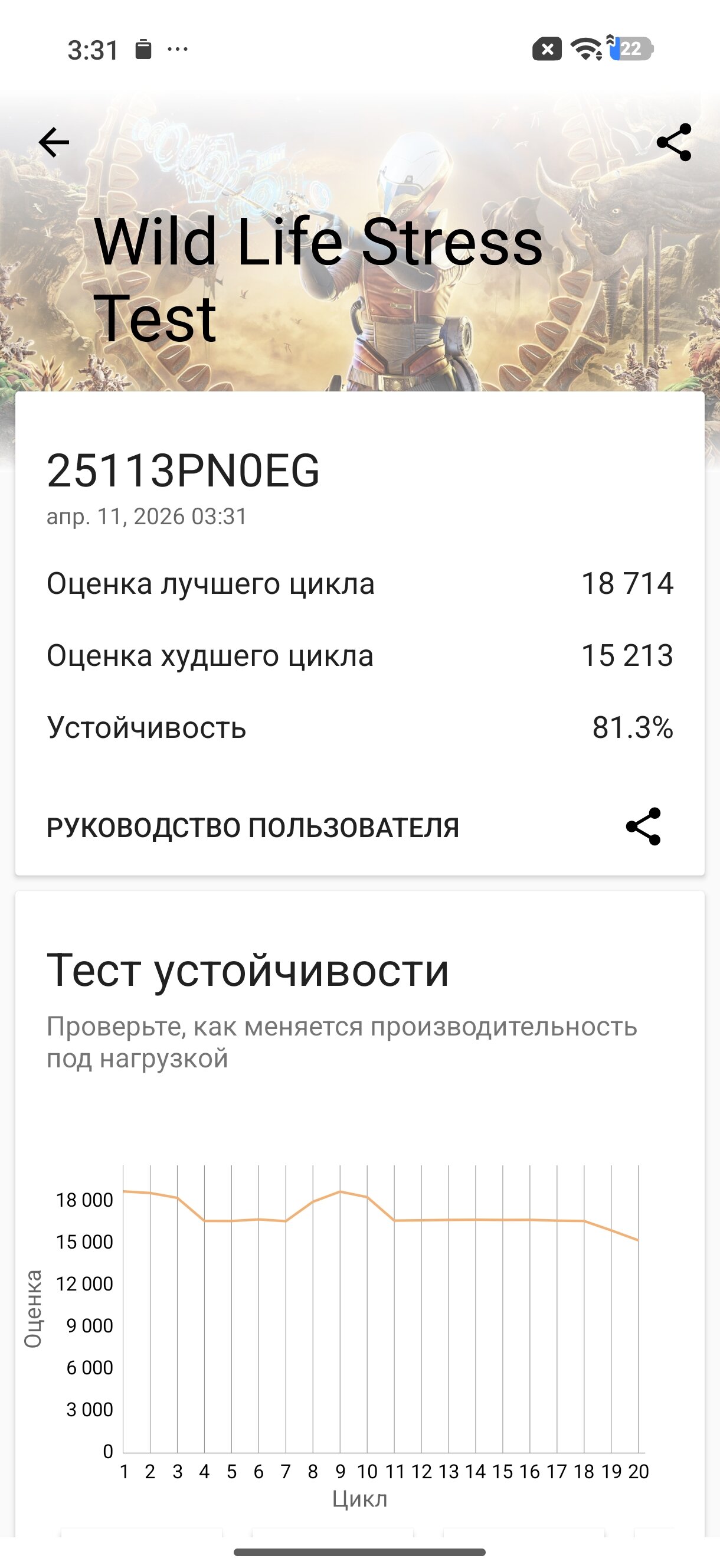Go back with the top arrow
Viewport: 720px width, 1568px height.
54,142
